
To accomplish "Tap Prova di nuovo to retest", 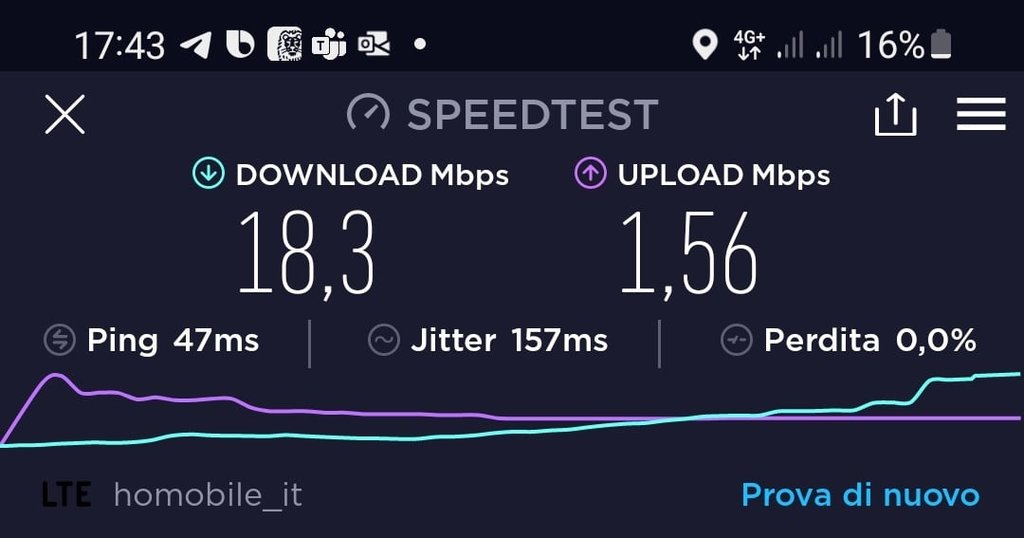I will click(x=860, y=494).
